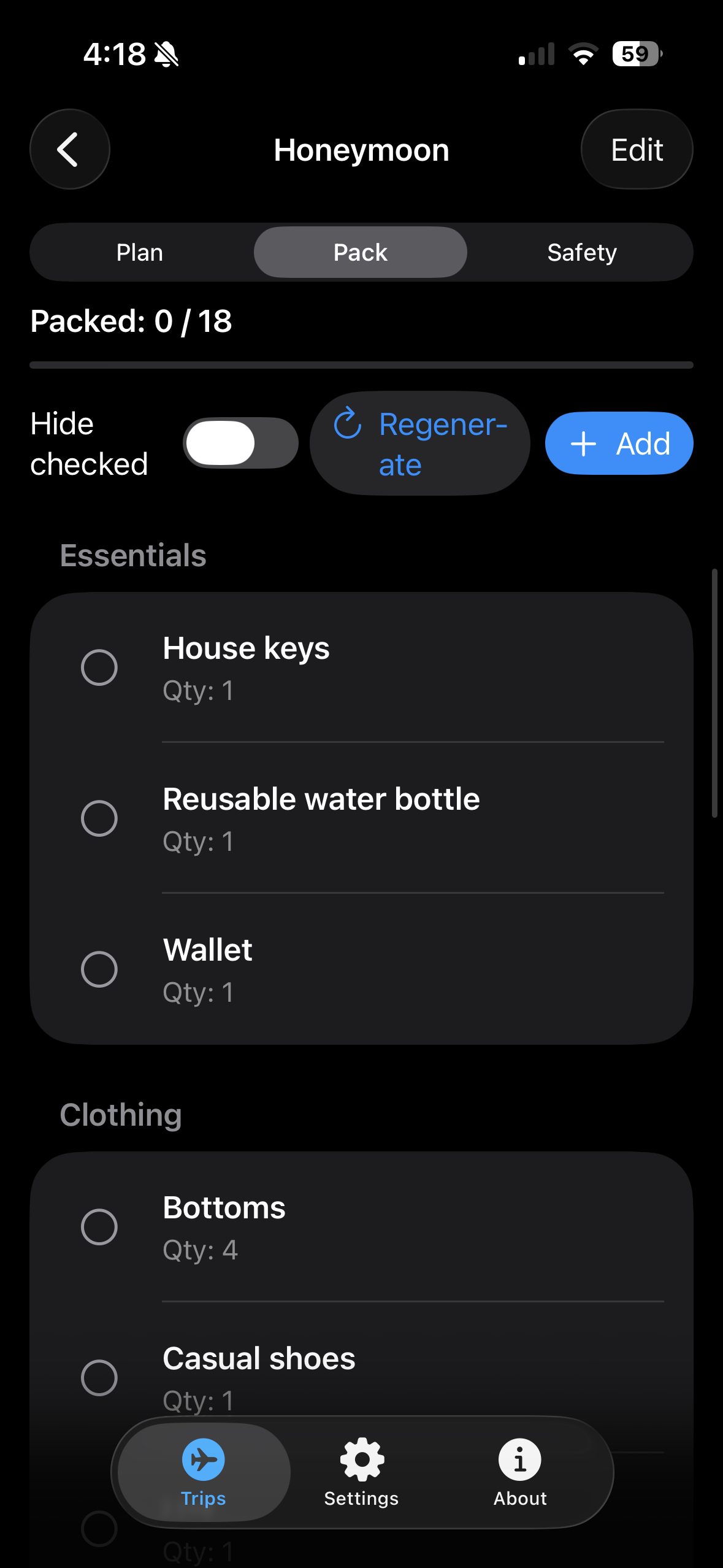The height and width of the screenshot is (1568, 723).
Task: Switch to the Plan tab
Action: tap(139, 252)
